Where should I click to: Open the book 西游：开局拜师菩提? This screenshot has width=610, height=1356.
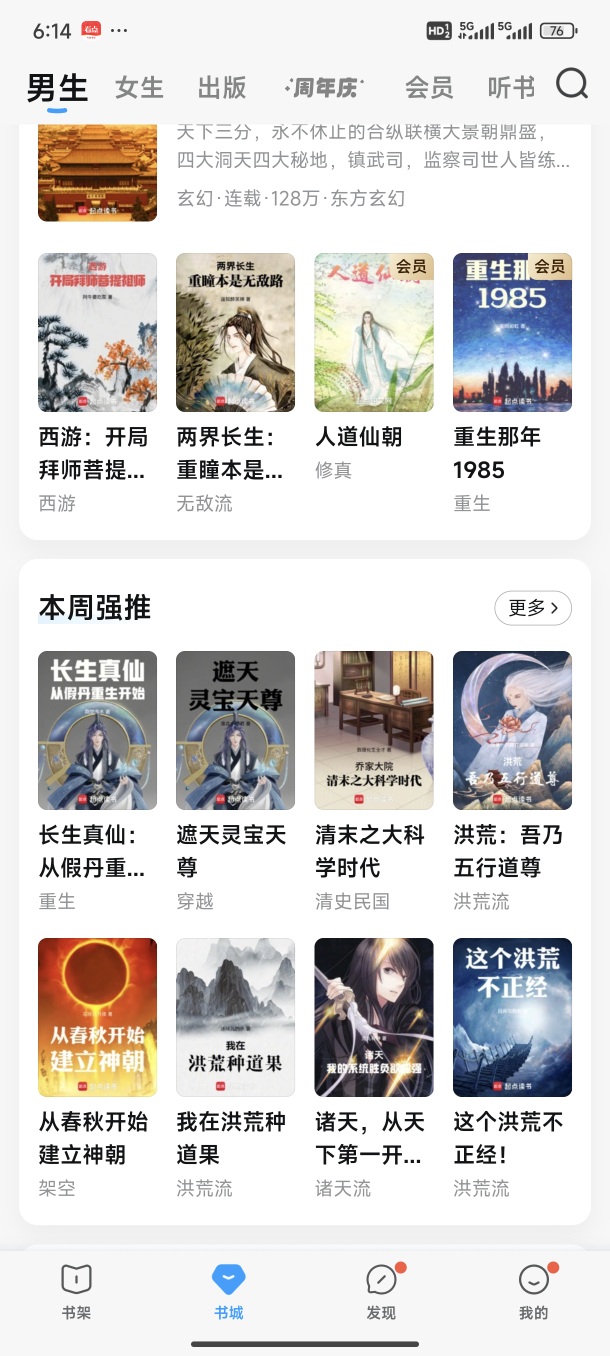tap(97, 332)
